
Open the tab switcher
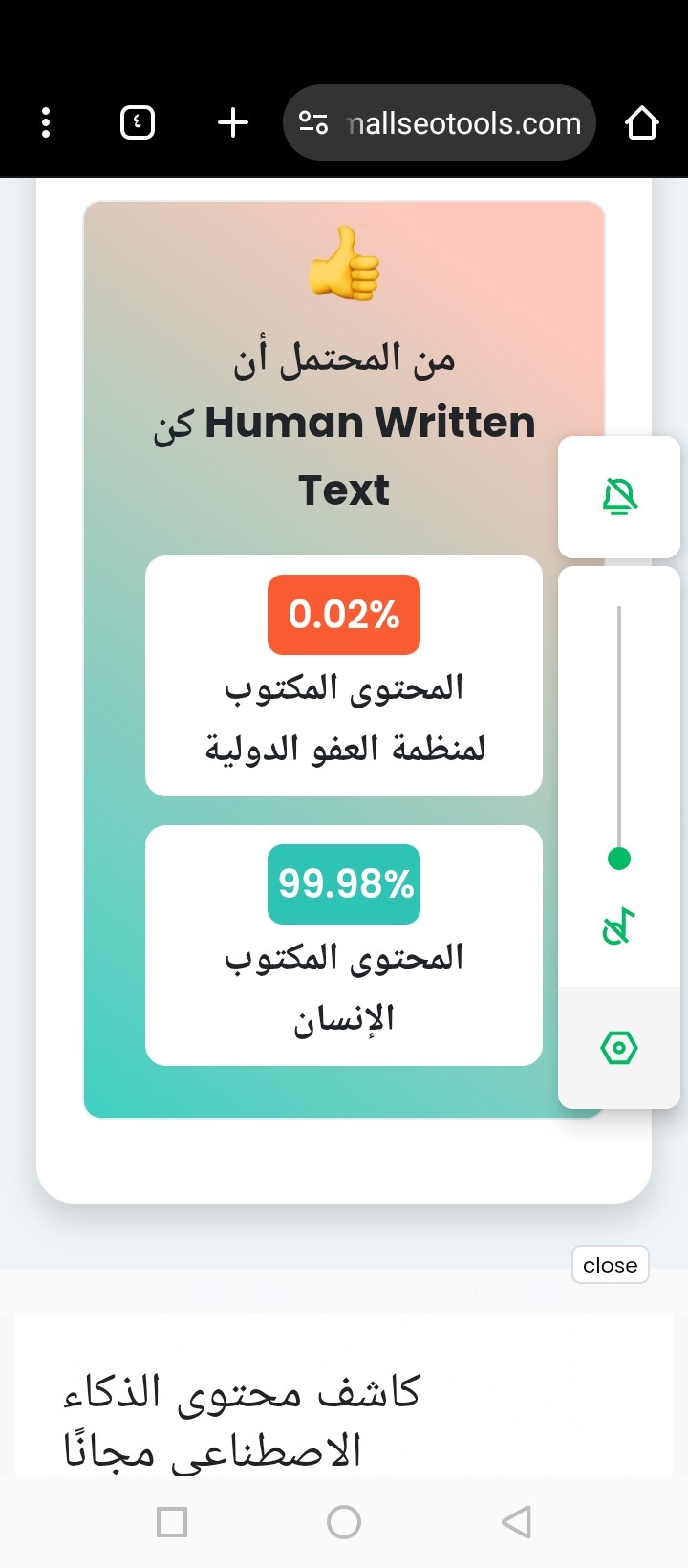138,122
